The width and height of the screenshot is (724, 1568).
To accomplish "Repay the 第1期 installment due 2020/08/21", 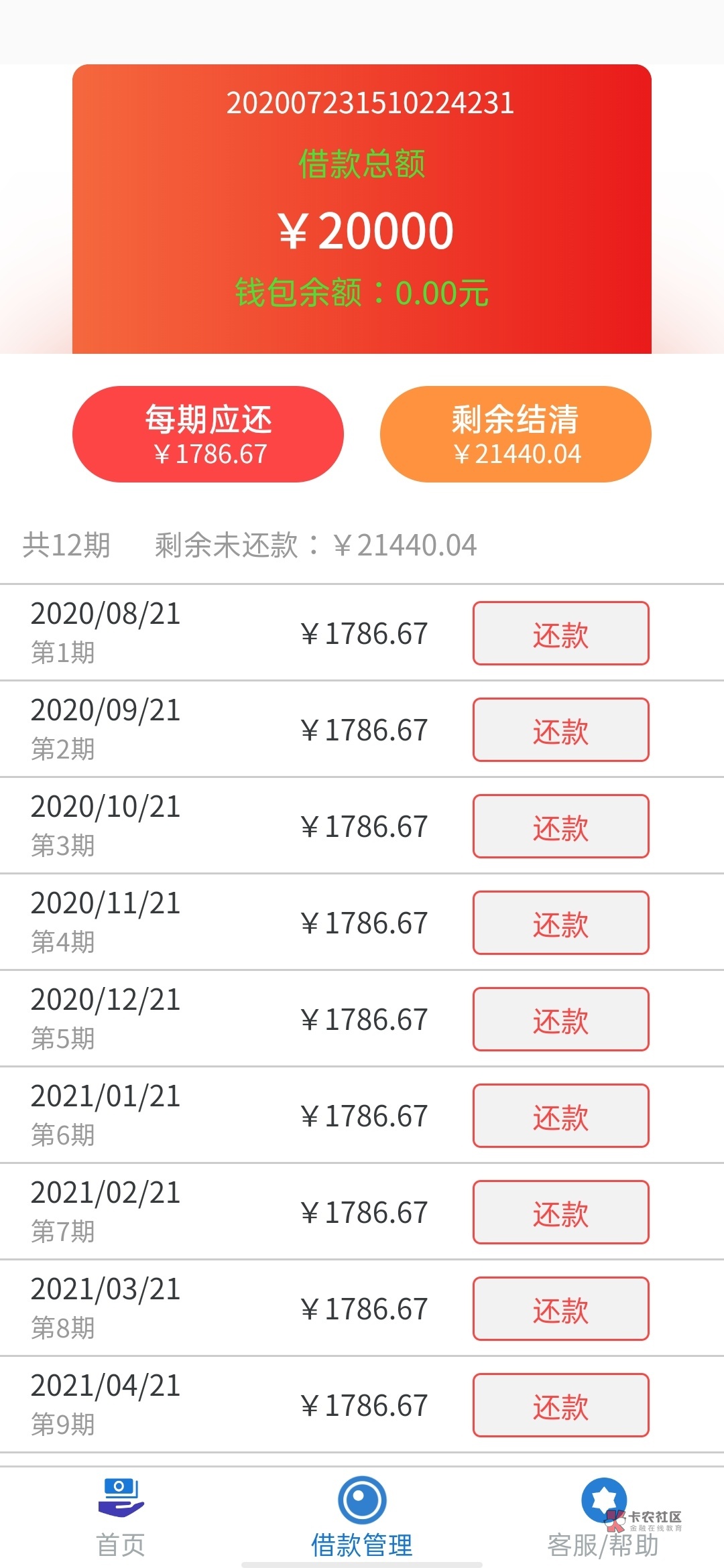I will 560,633.
